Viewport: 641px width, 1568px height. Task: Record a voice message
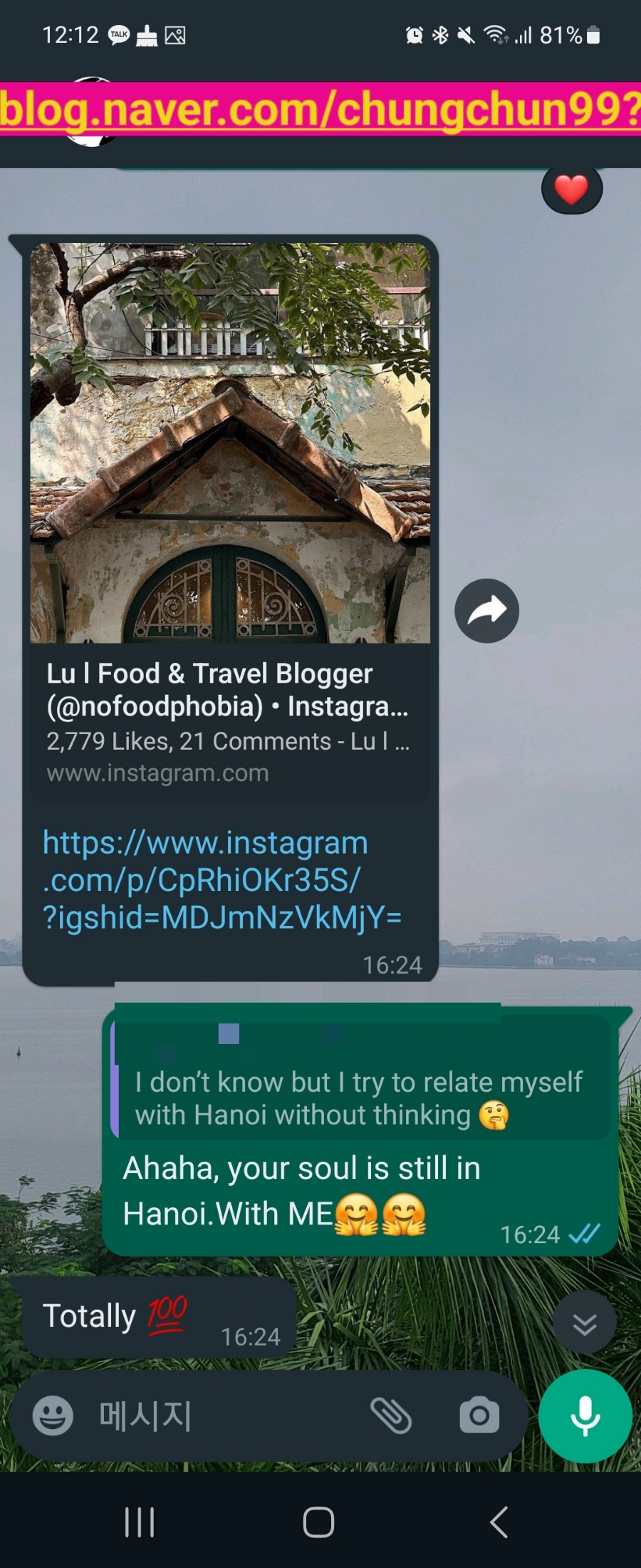(585, 1415)
